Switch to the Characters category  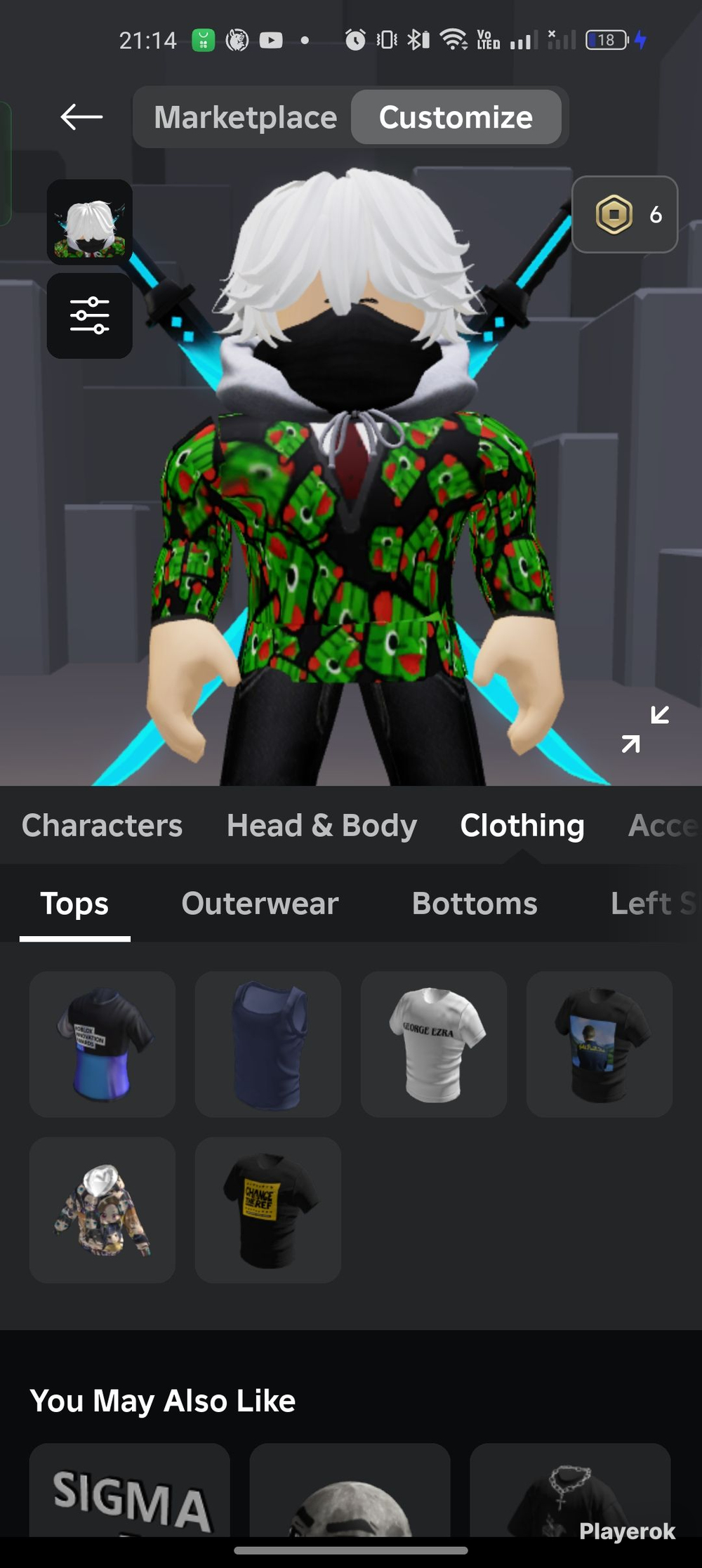pos(102,825)
